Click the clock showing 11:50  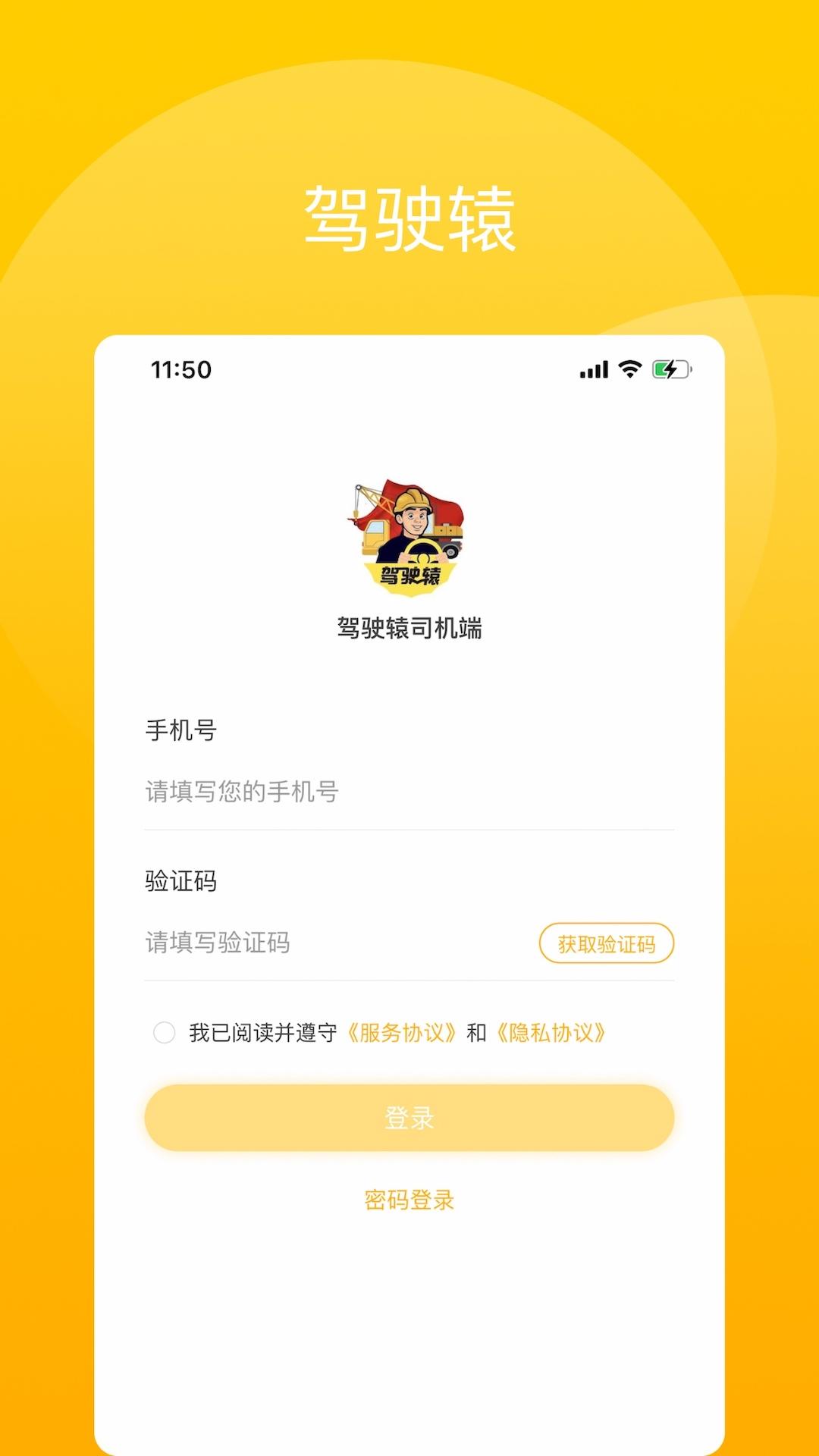[180, 369]
